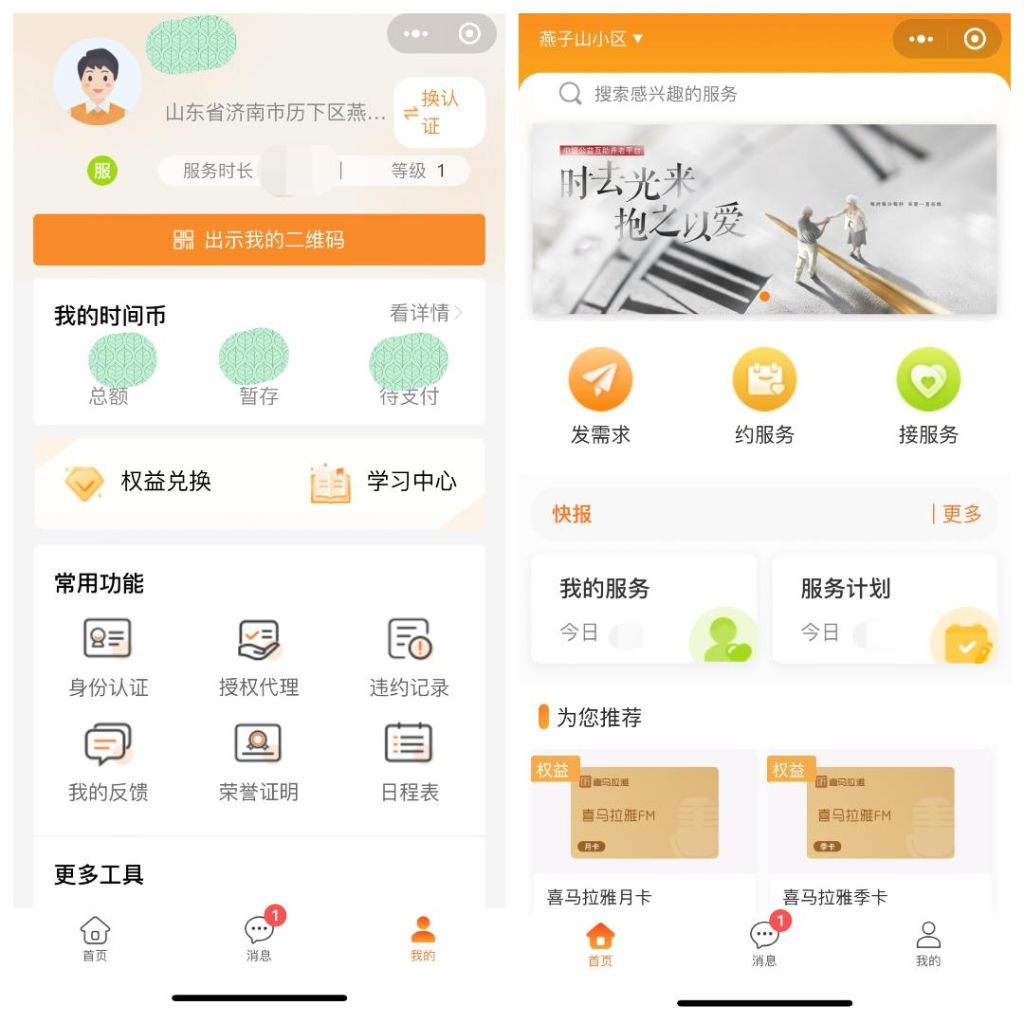Choose 发需求 to post a request

click(x=600, y=397)
